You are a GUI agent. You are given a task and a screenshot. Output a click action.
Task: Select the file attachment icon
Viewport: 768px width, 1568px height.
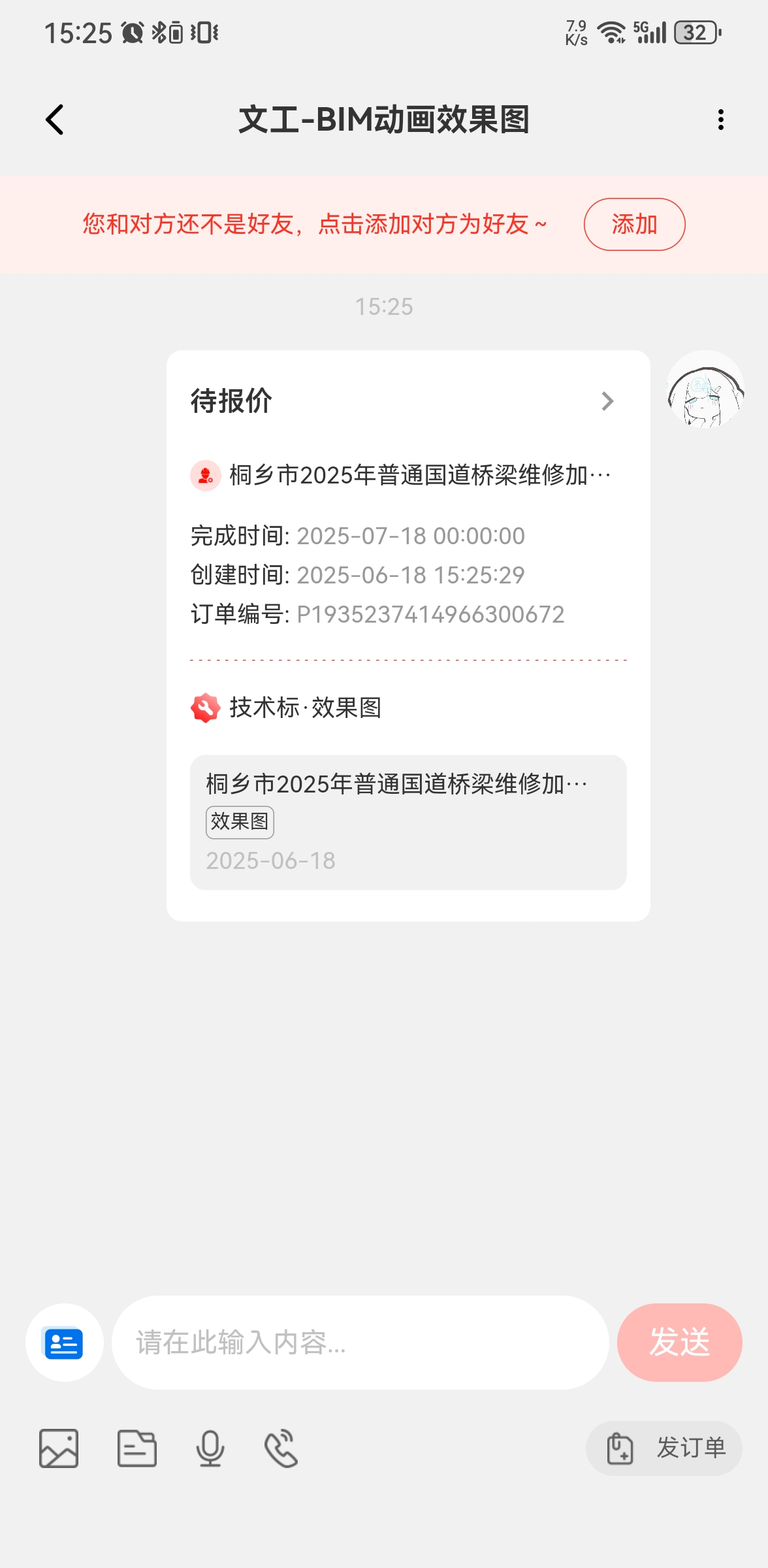(x=138, y=1448)
